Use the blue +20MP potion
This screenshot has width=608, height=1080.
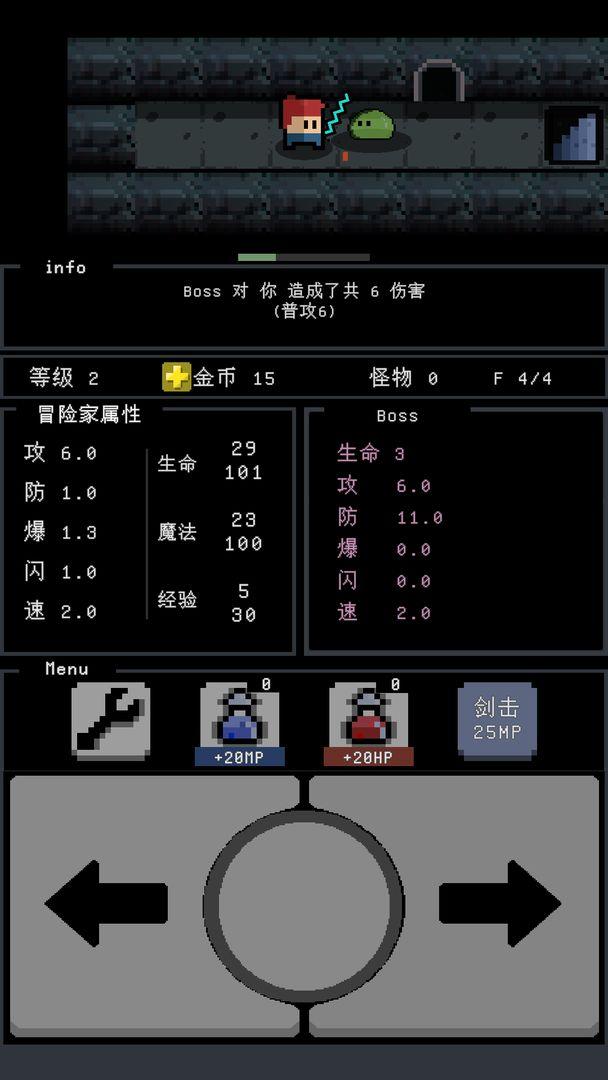[x=240, y=724]
